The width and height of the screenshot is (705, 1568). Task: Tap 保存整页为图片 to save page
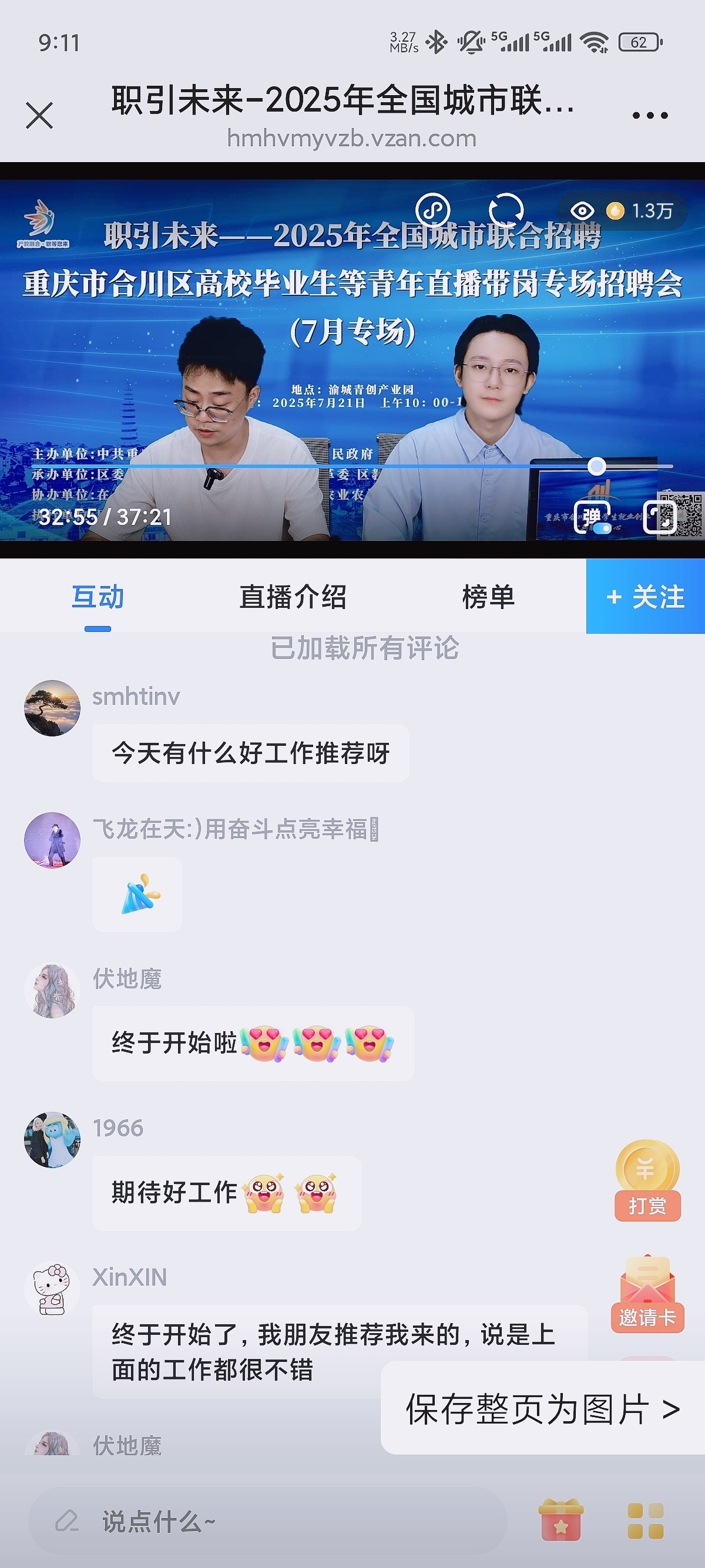[542, 1408]
